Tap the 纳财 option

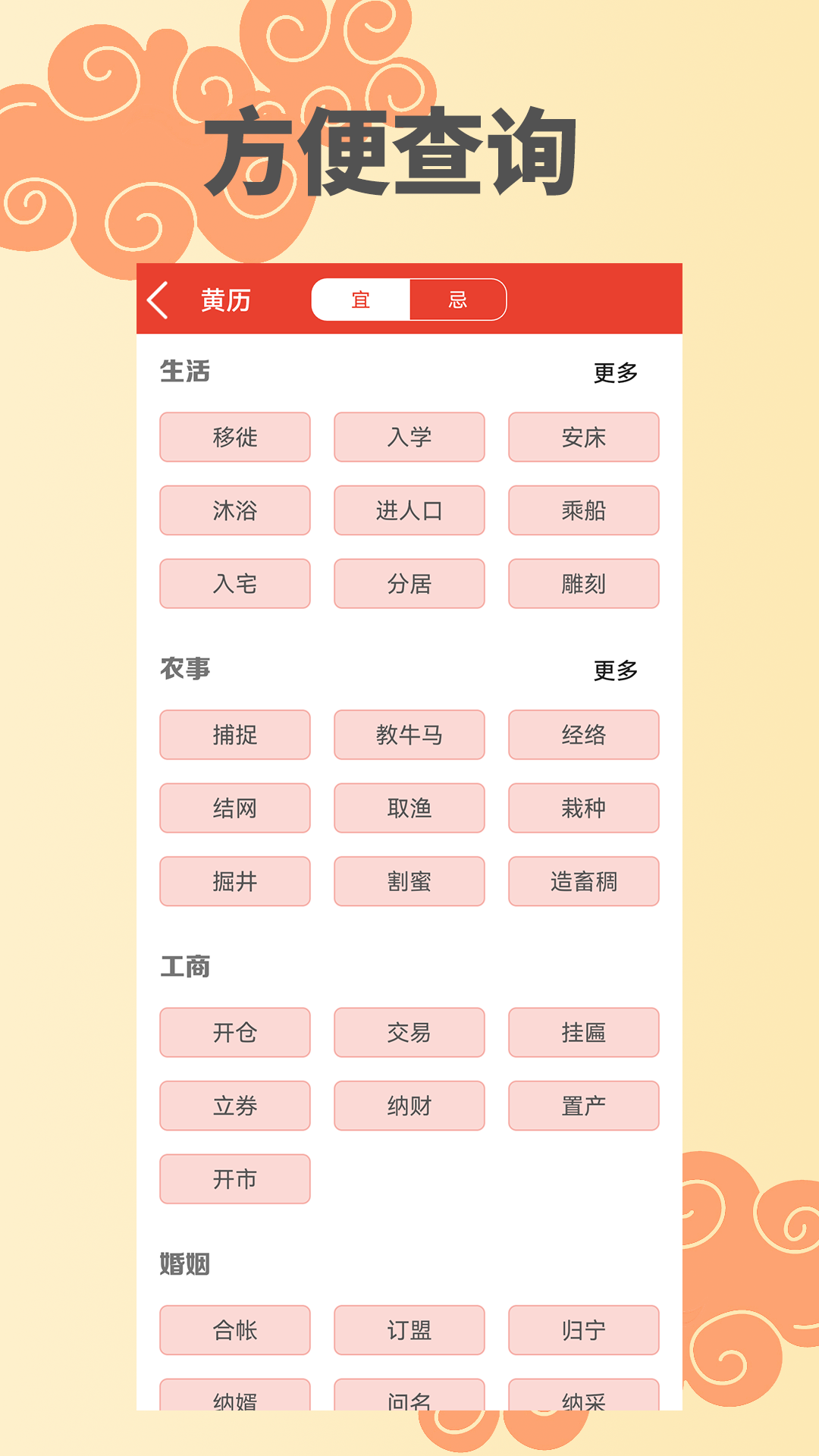[409, 1105]
